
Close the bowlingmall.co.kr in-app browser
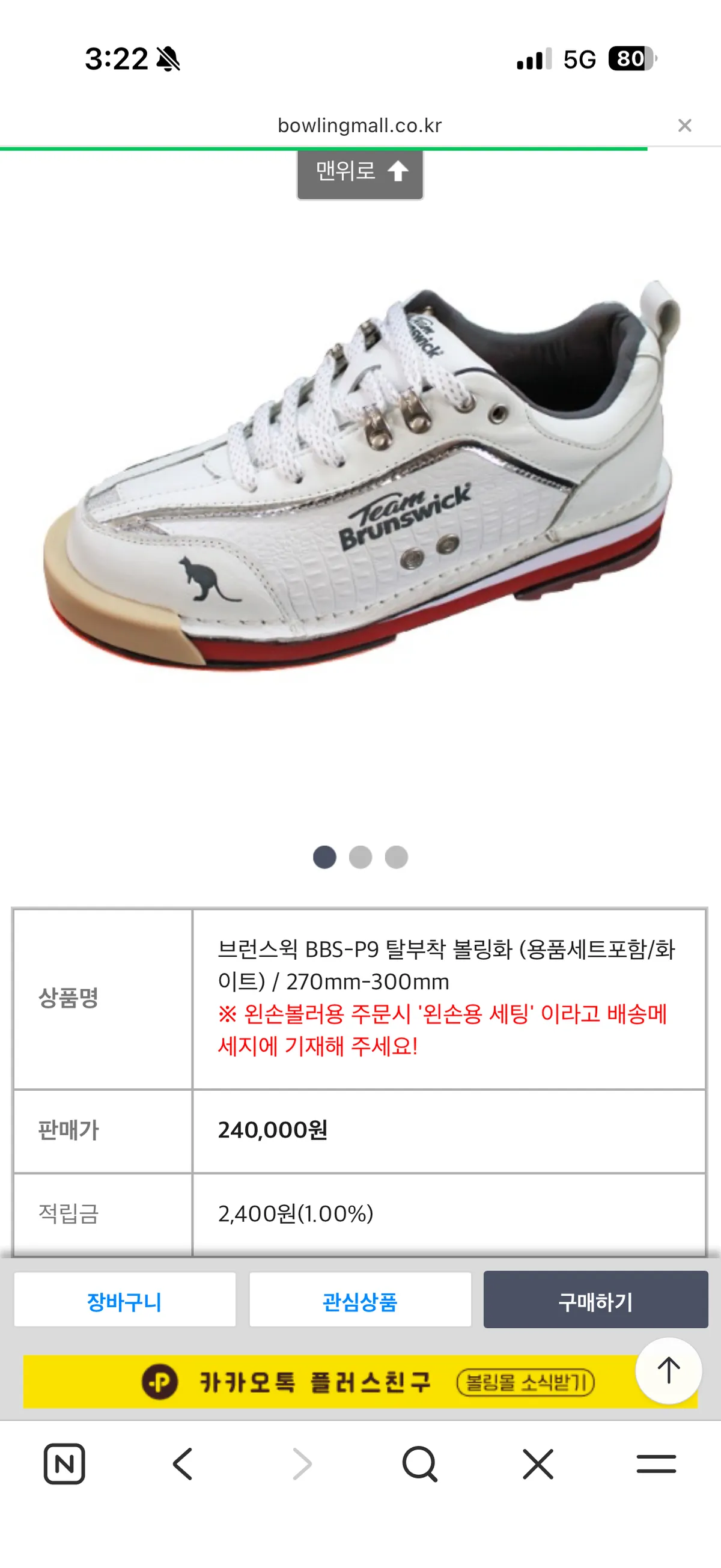pos(684,126)
